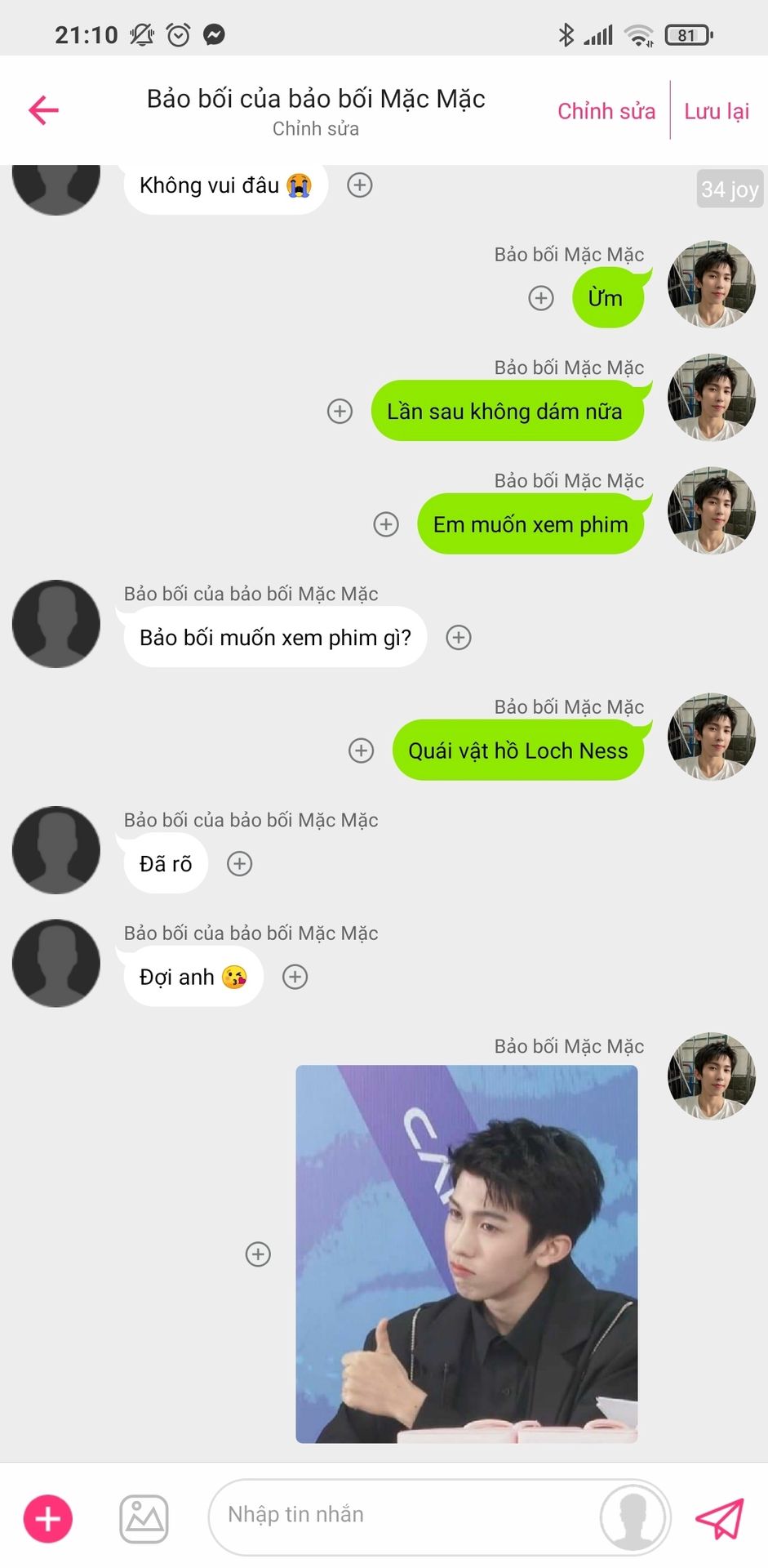Tap plus icon beside 'Em muốn xem phim'

coord(386,524)
